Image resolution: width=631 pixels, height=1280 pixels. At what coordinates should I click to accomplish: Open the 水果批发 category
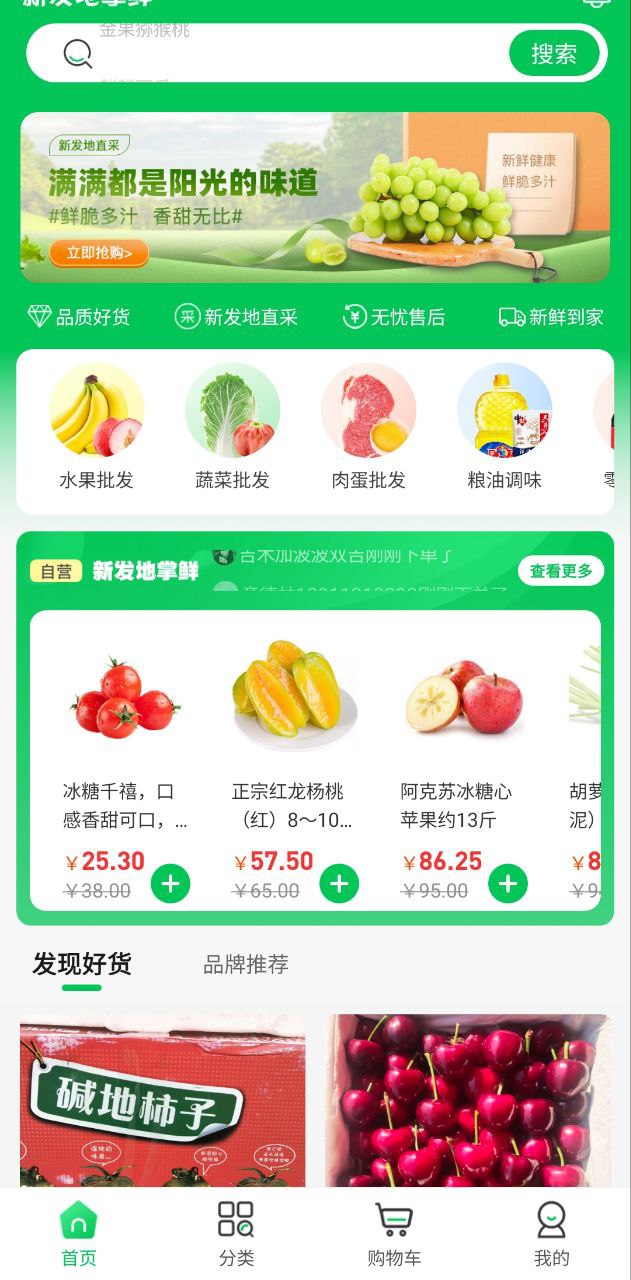click(x=96, y=427)
